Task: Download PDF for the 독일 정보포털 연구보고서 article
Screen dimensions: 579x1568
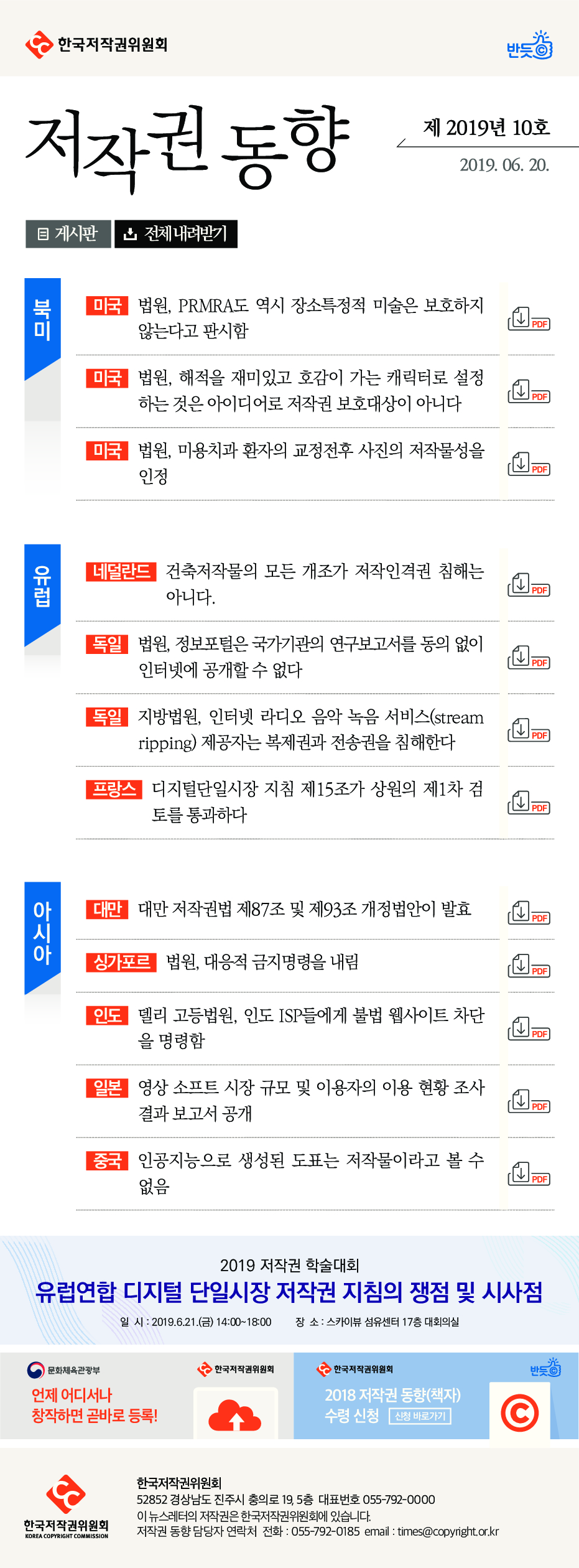Action: (529, 658)
